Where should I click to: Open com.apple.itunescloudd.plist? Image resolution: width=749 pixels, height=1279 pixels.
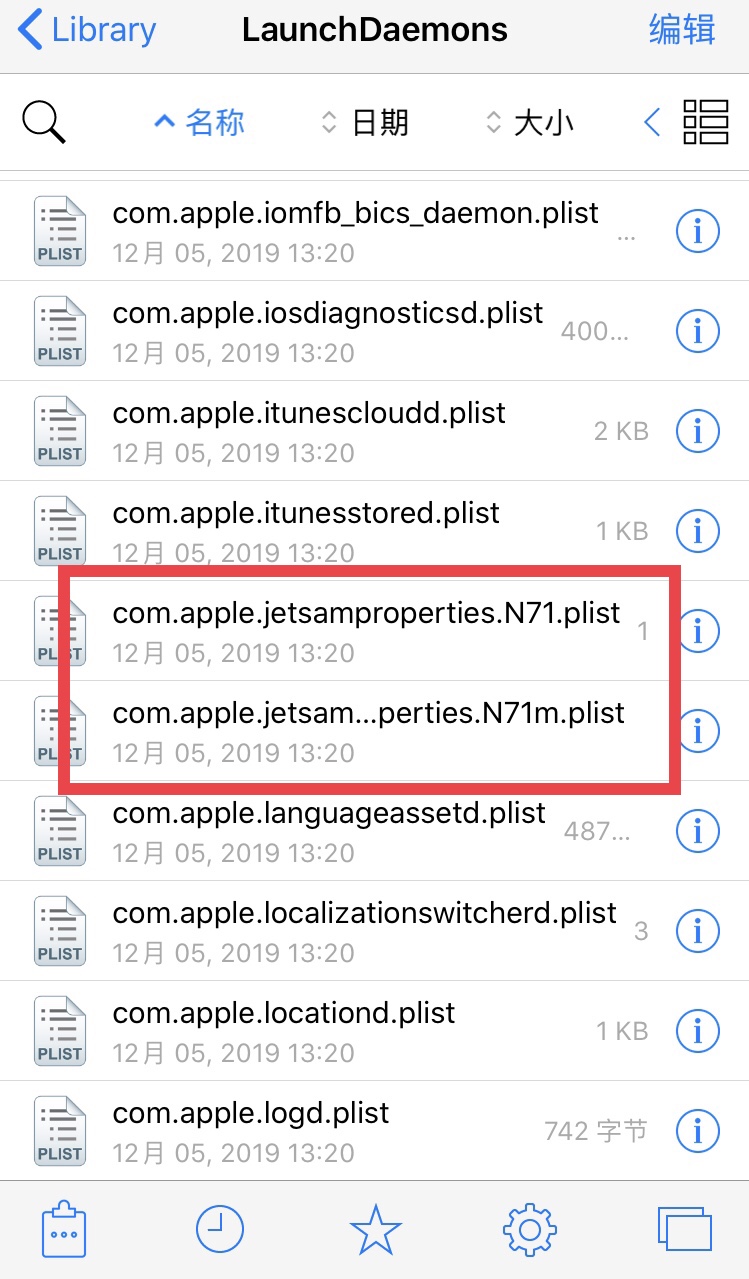point(310,431)
